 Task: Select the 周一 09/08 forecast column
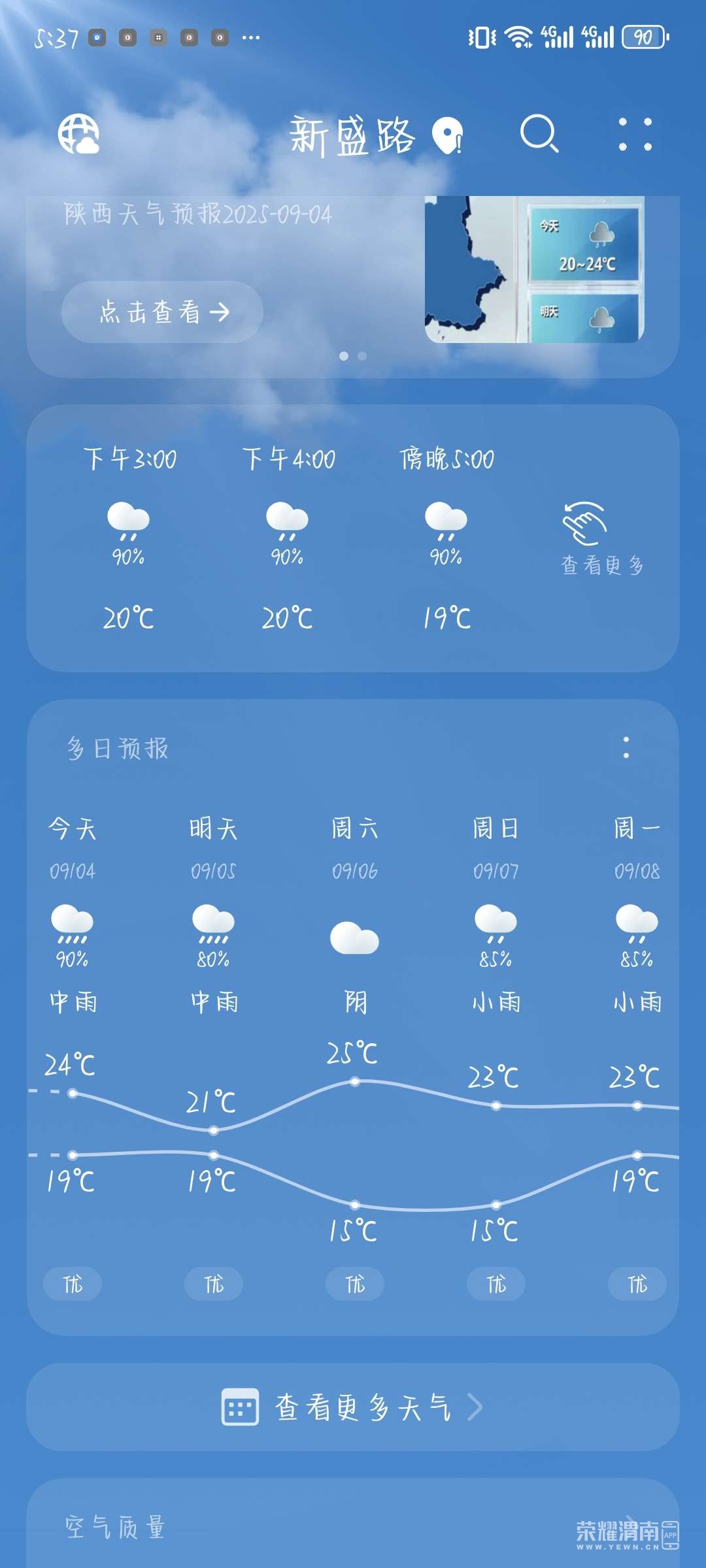[x=637, y=915]
